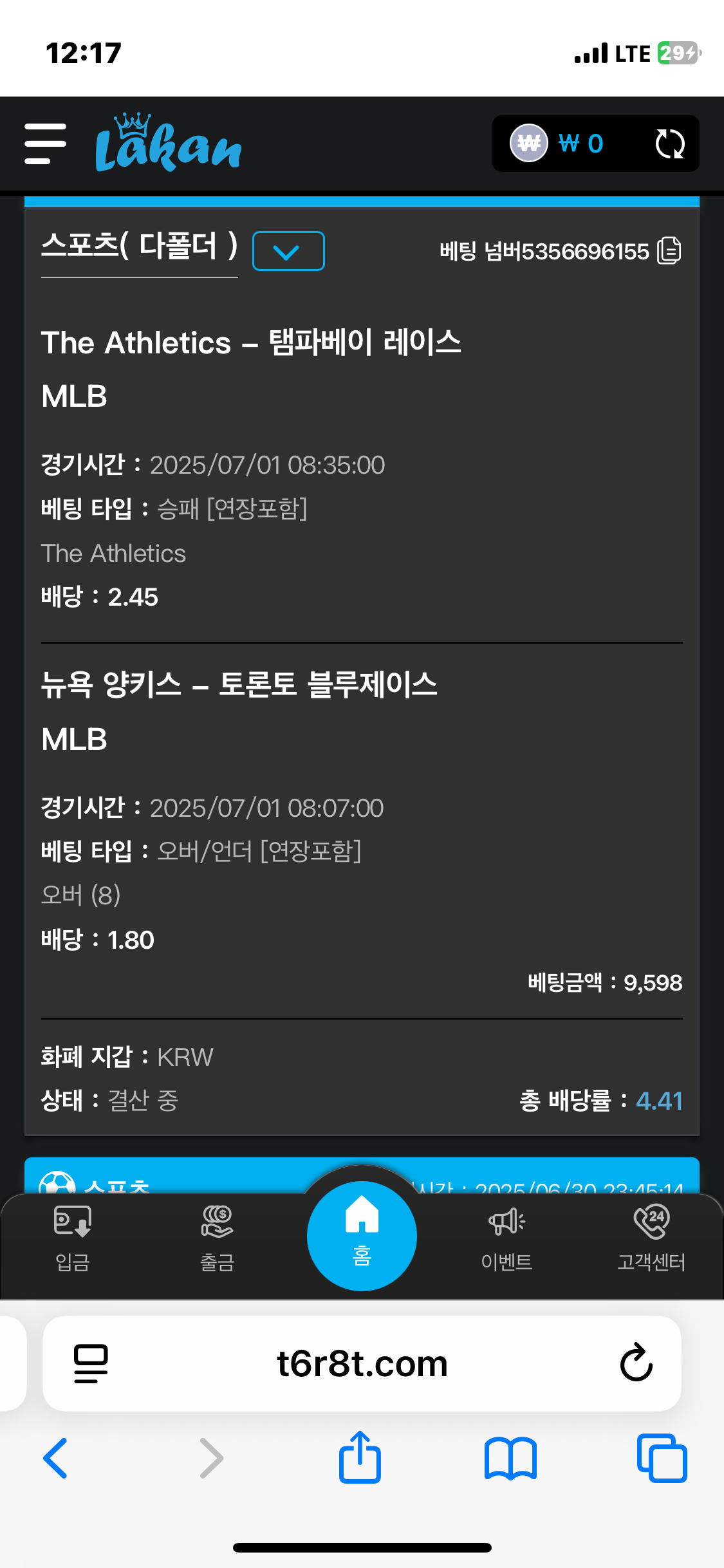
Task: Go back to the previous page
Action: [x=55, y=1458]
